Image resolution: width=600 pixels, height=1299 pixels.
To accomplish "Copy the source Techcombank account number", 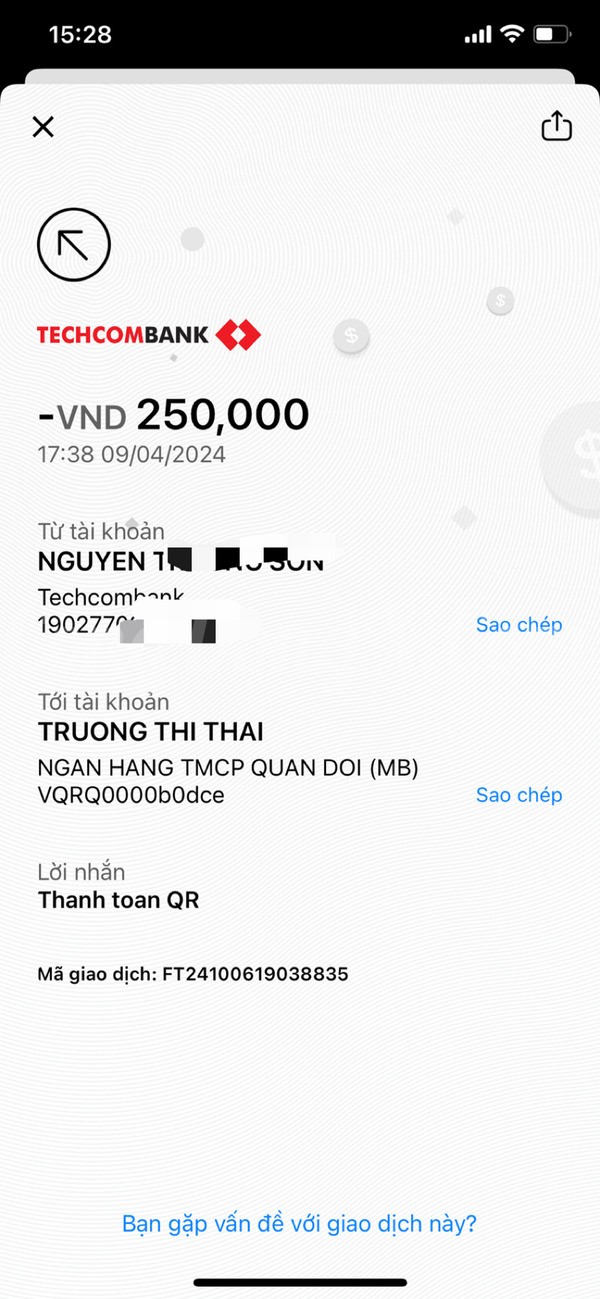I will tap(519, 625).
